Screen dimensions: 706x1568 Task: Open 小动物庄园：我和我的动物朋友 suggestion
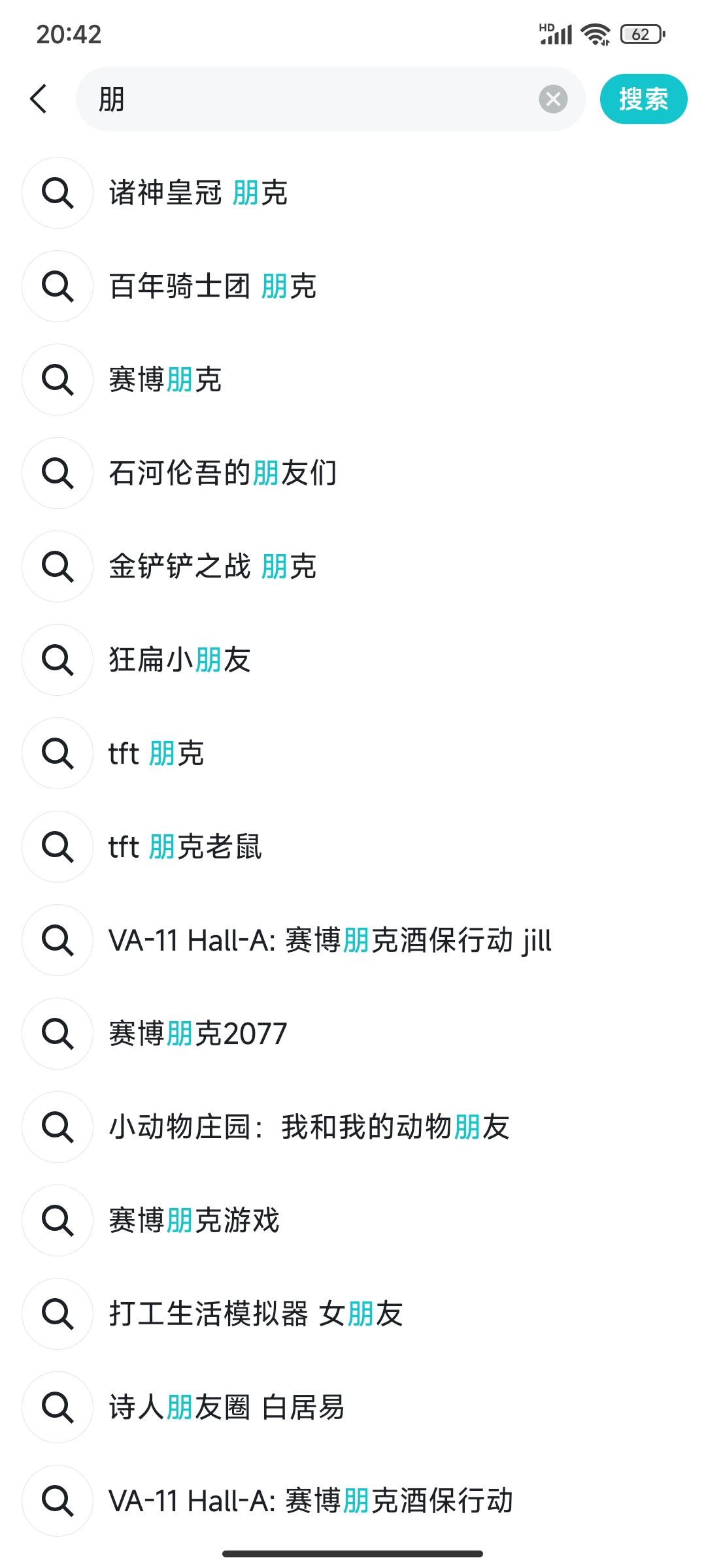pyautogui.click(x=353, y=1127)
